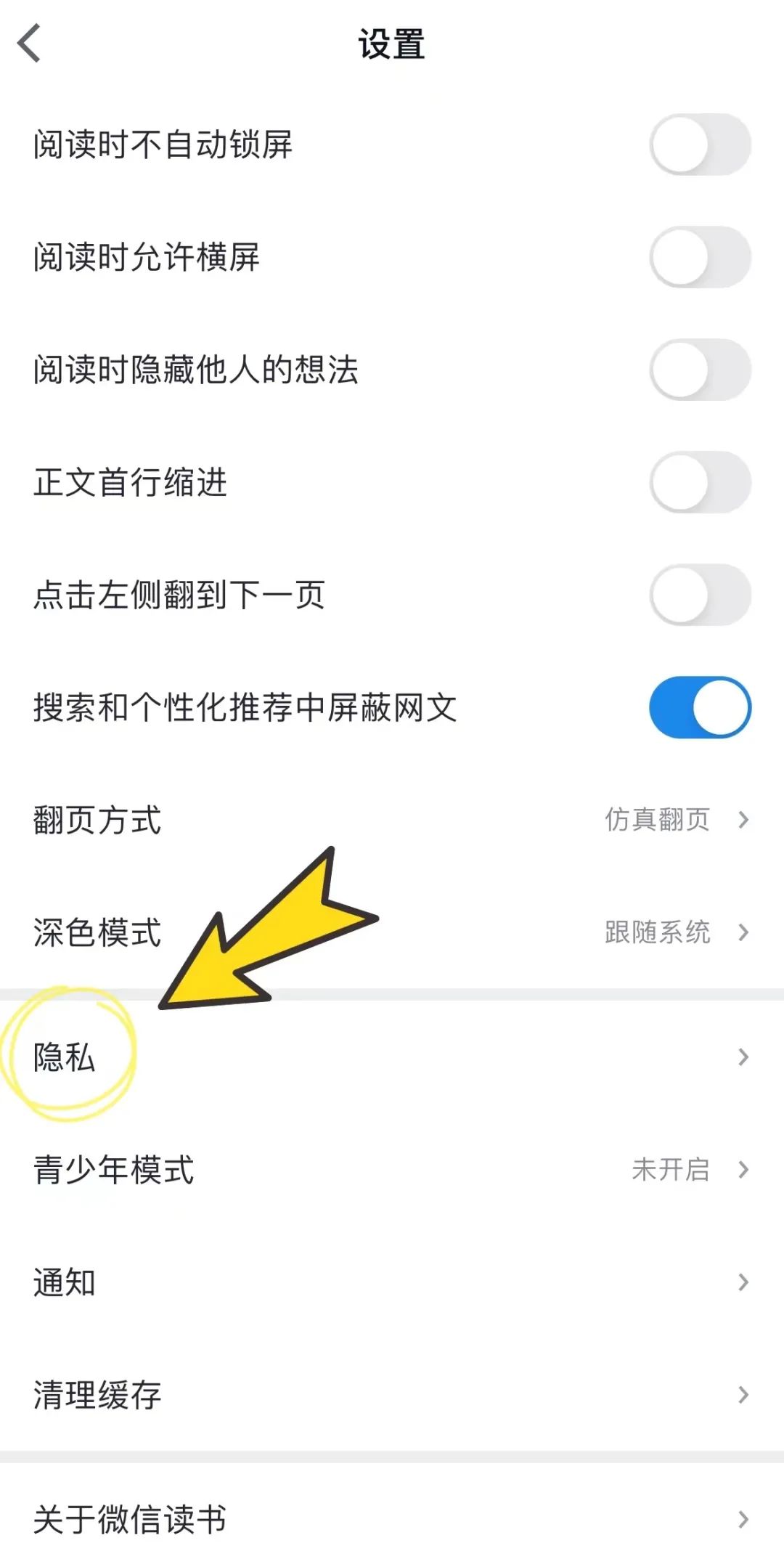
Task: Enable 点击左侧翻到下一页
Action: (701, 595)
